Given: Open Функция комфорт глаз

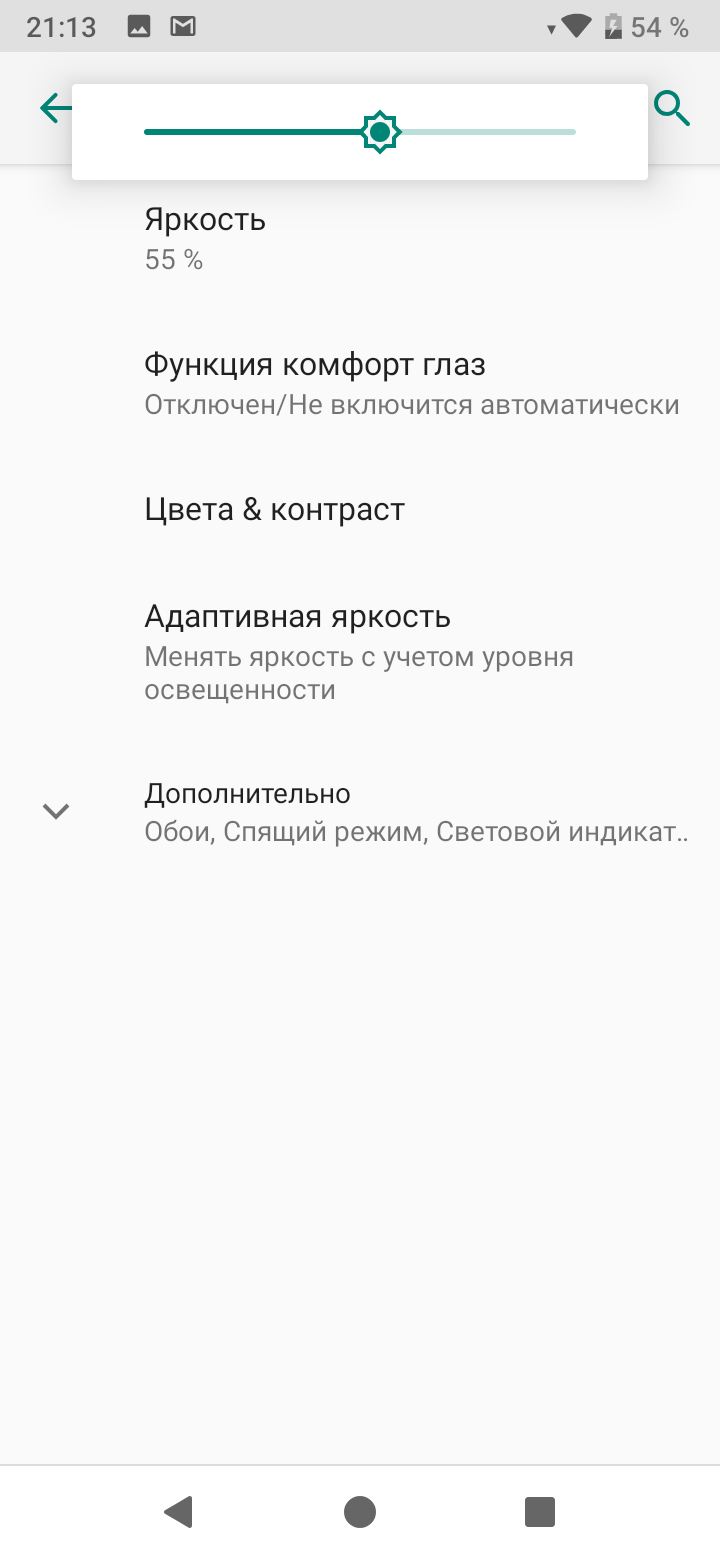Looking at the screenshot, I should pos(314,383).
